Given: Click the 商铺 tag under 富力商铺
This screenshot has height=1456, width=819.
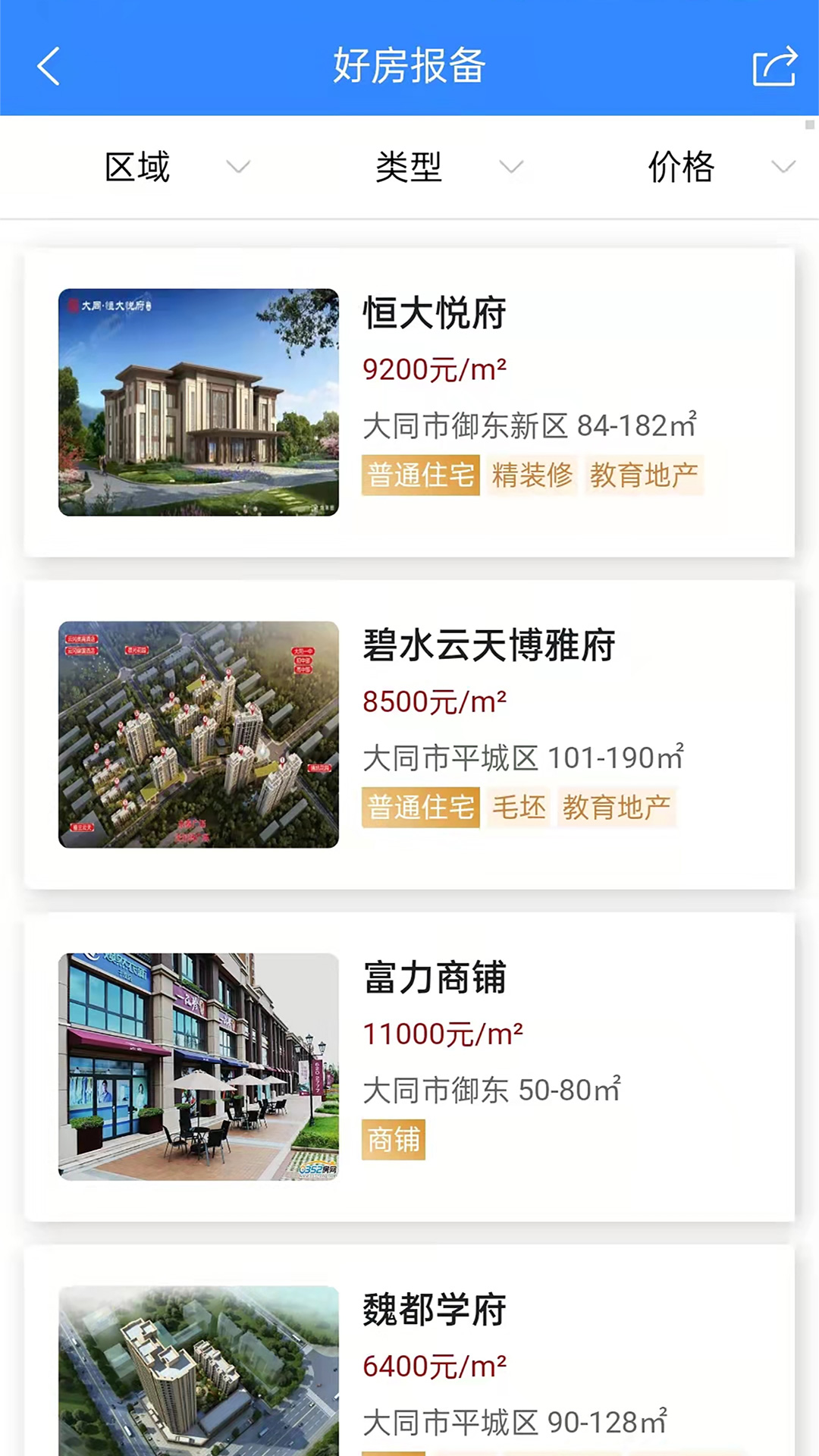Looking at the screenshot, I should (393, 1140).
